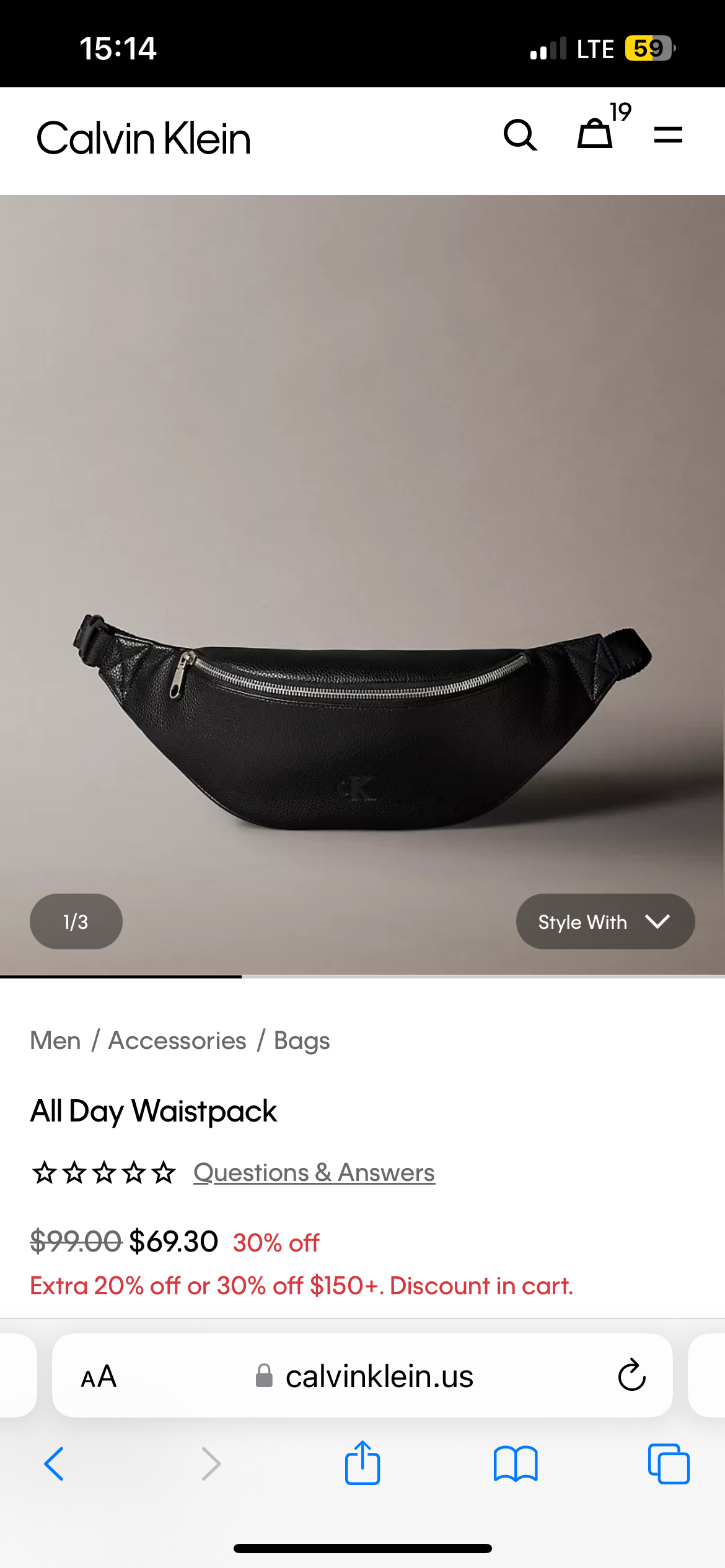This screenshot has width=725, height=1568.
Task: Open the hamburger menu
Action: [x=668, y=135]
